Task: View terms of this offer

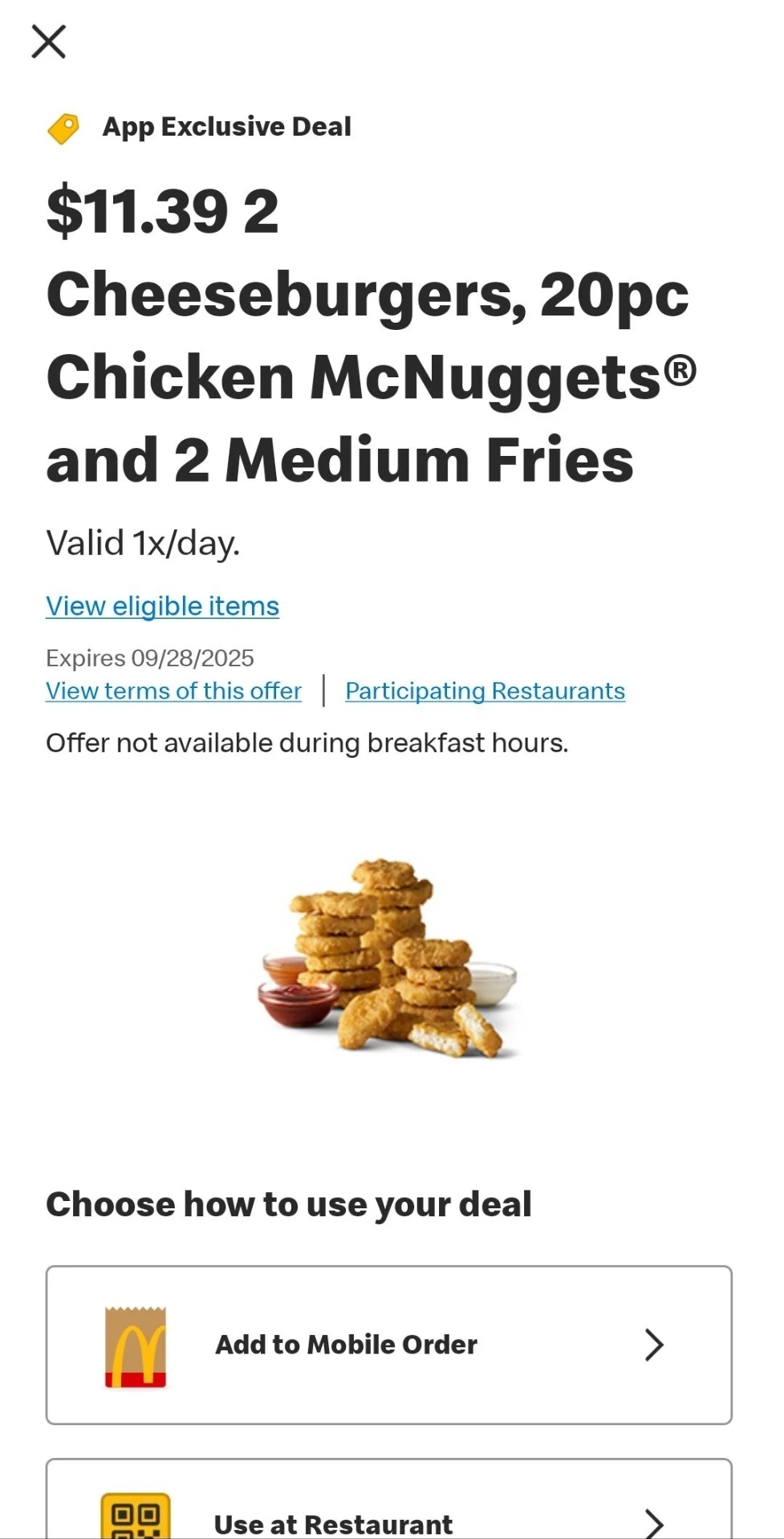Action: point(173,691)
